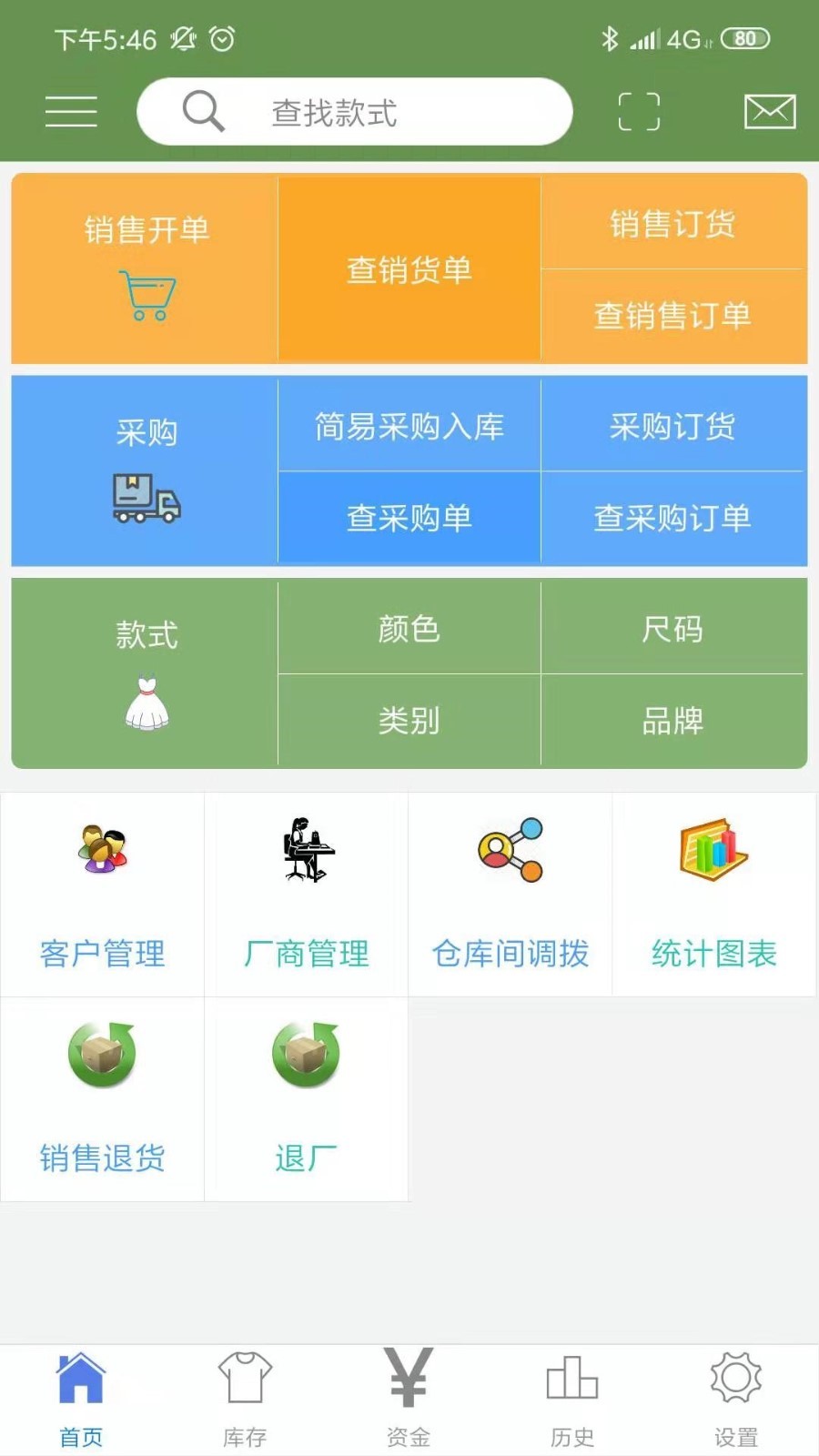Screen dimensions: 819x1456
Task: Switch to the 库存 tab
Action: tap(245, 1399)
